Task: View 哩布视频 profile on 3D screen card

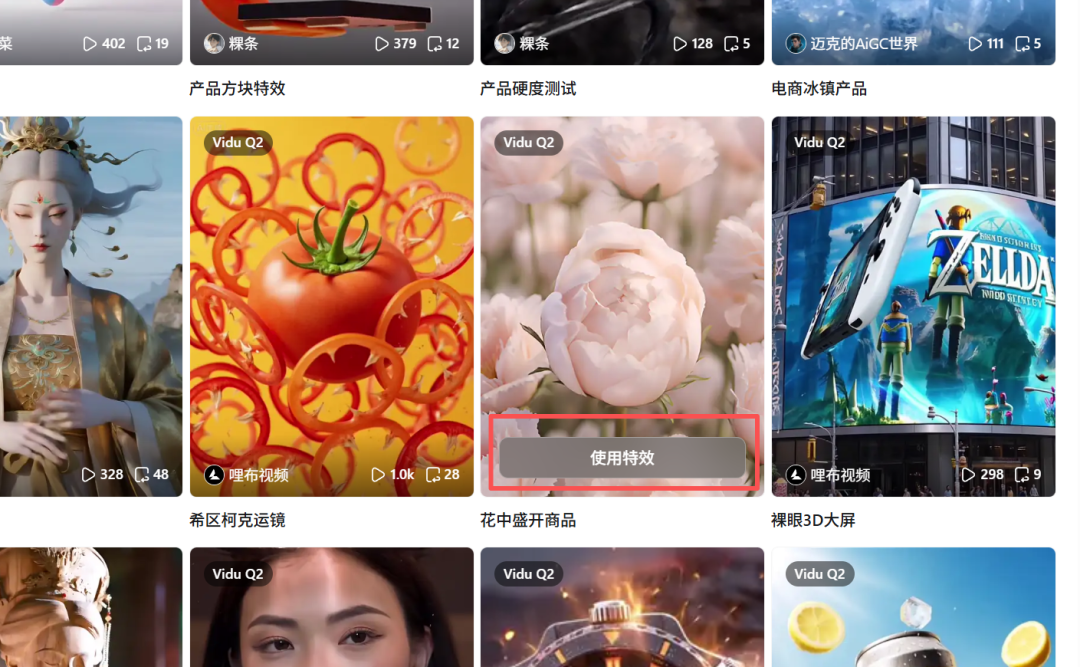Action: (840, 475)
